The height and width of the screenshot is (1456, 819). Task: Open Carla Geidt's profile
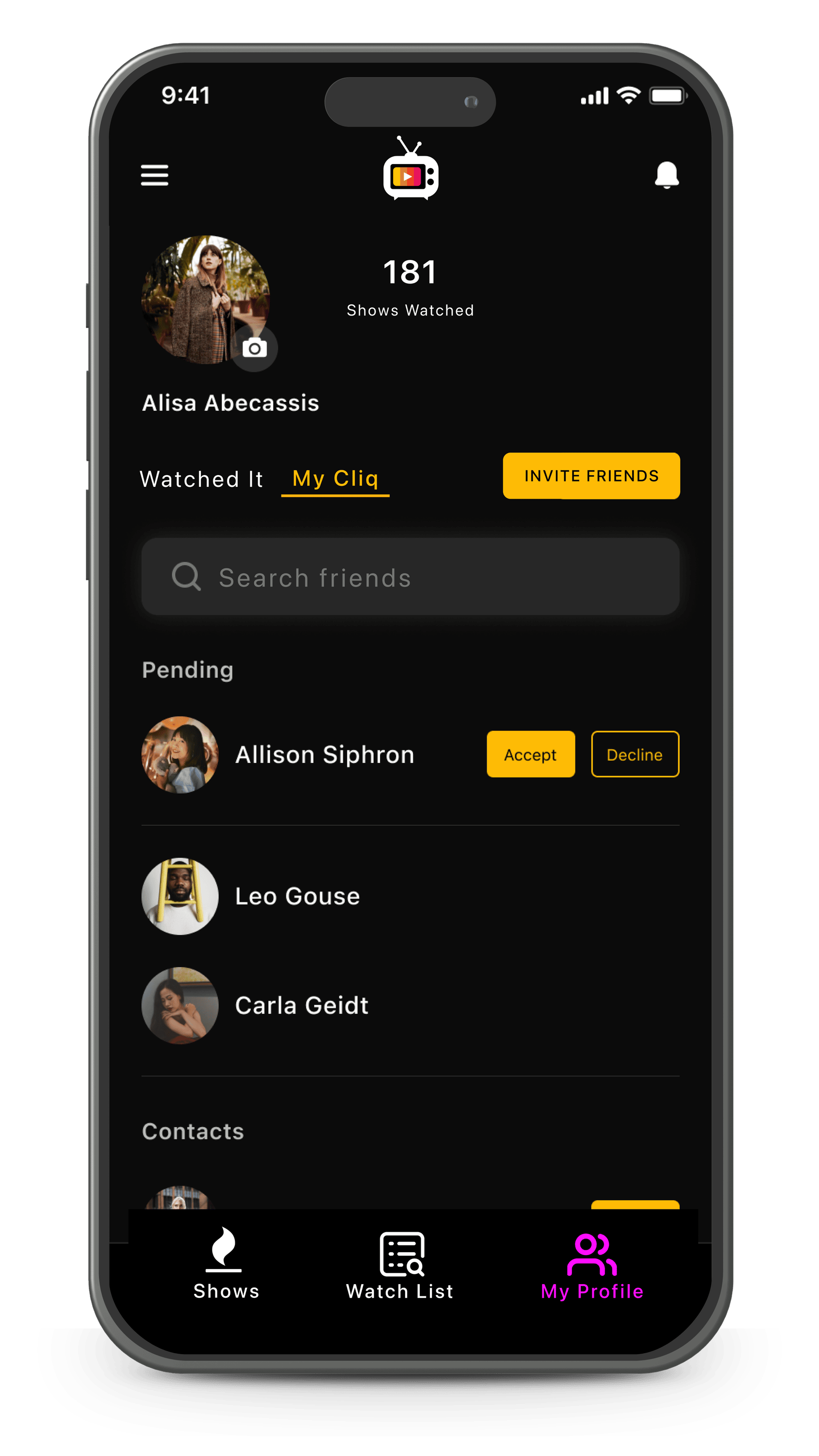point(302,1006)
